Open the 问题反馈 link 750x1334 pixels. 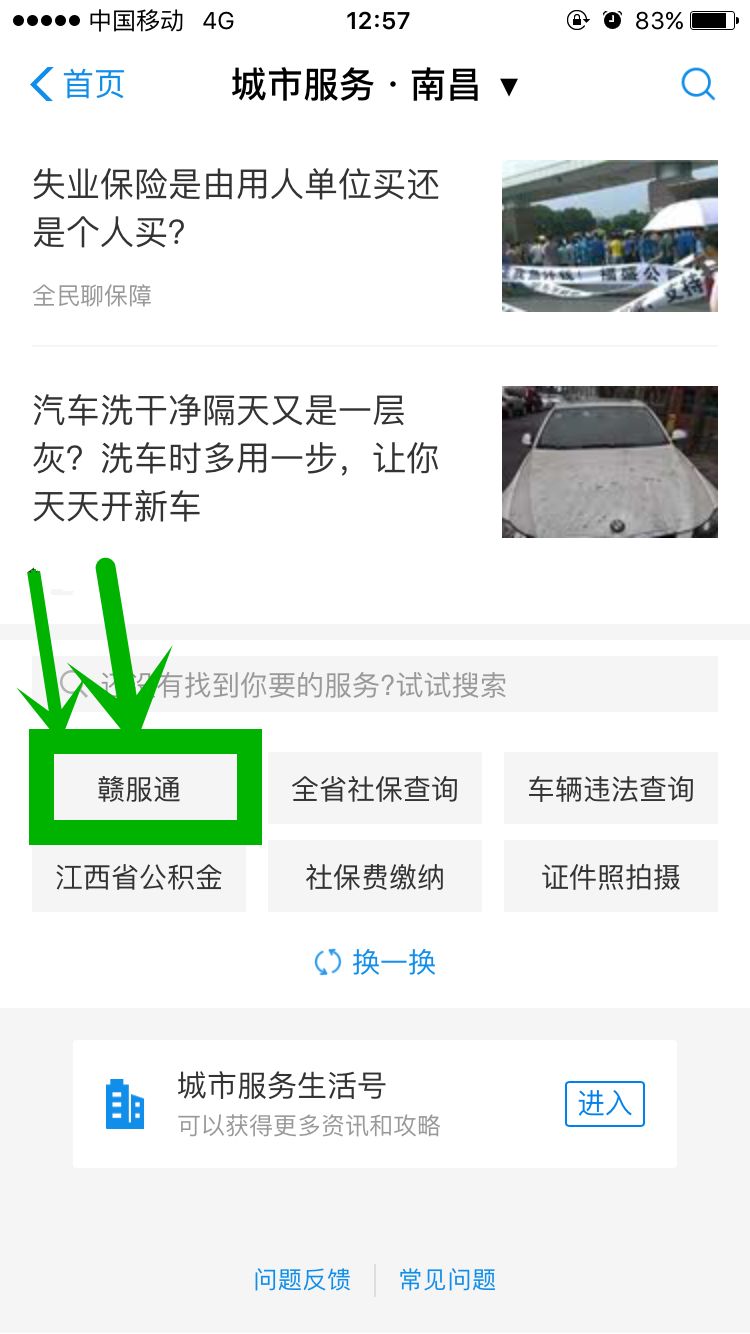(x=302, y=1280)
